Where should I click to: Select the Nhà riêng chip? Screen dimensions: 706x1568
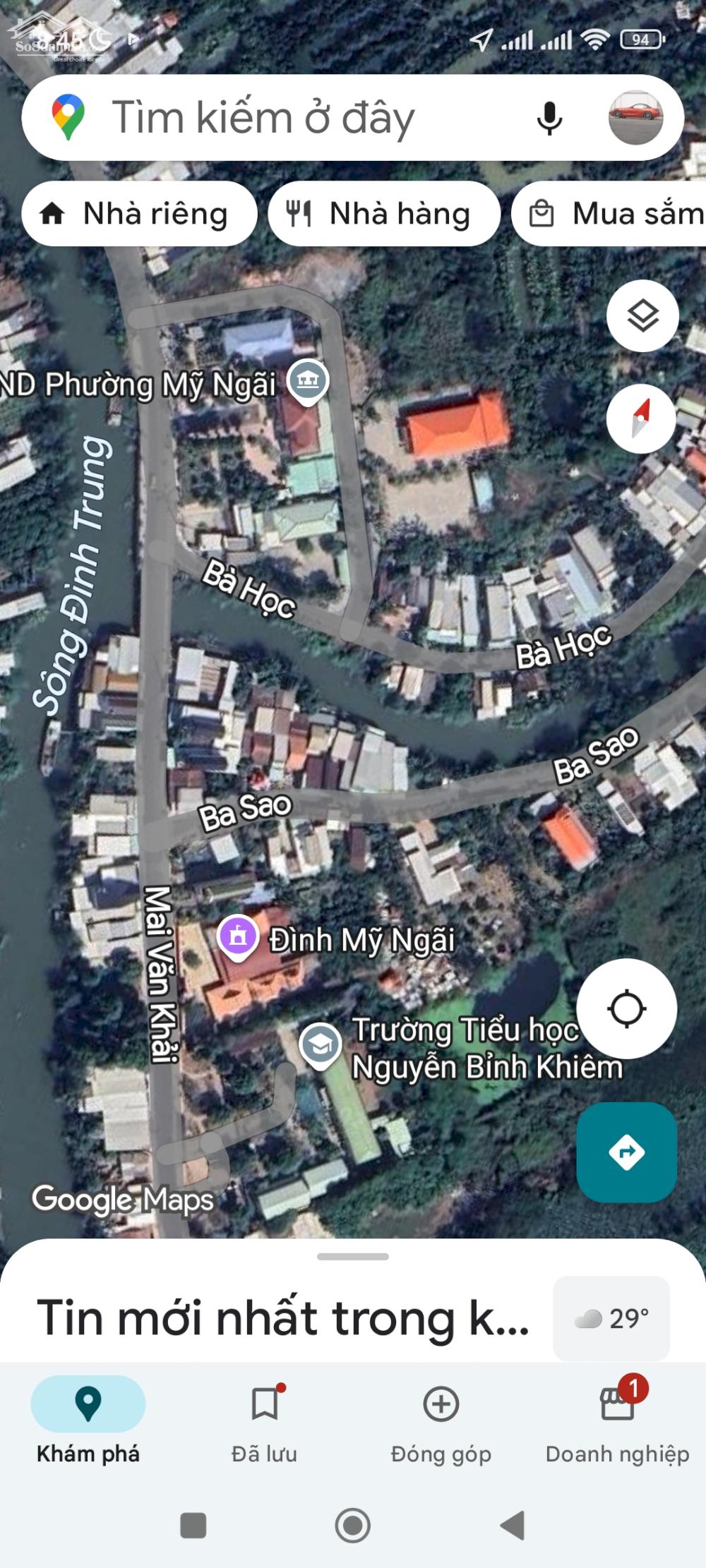coord(139,214)
